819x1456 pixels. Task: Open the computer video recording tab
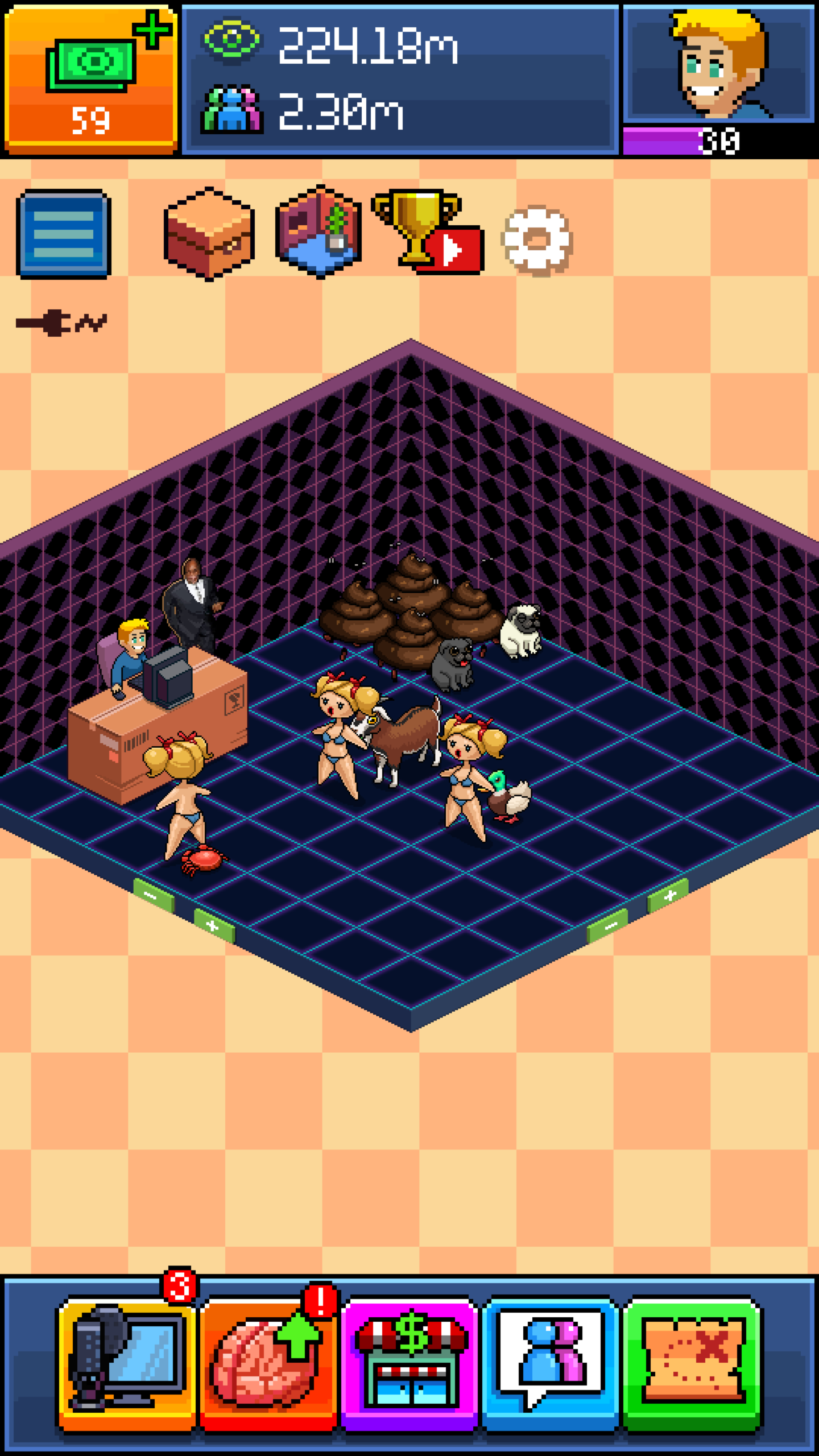[x=127, y=1362]
